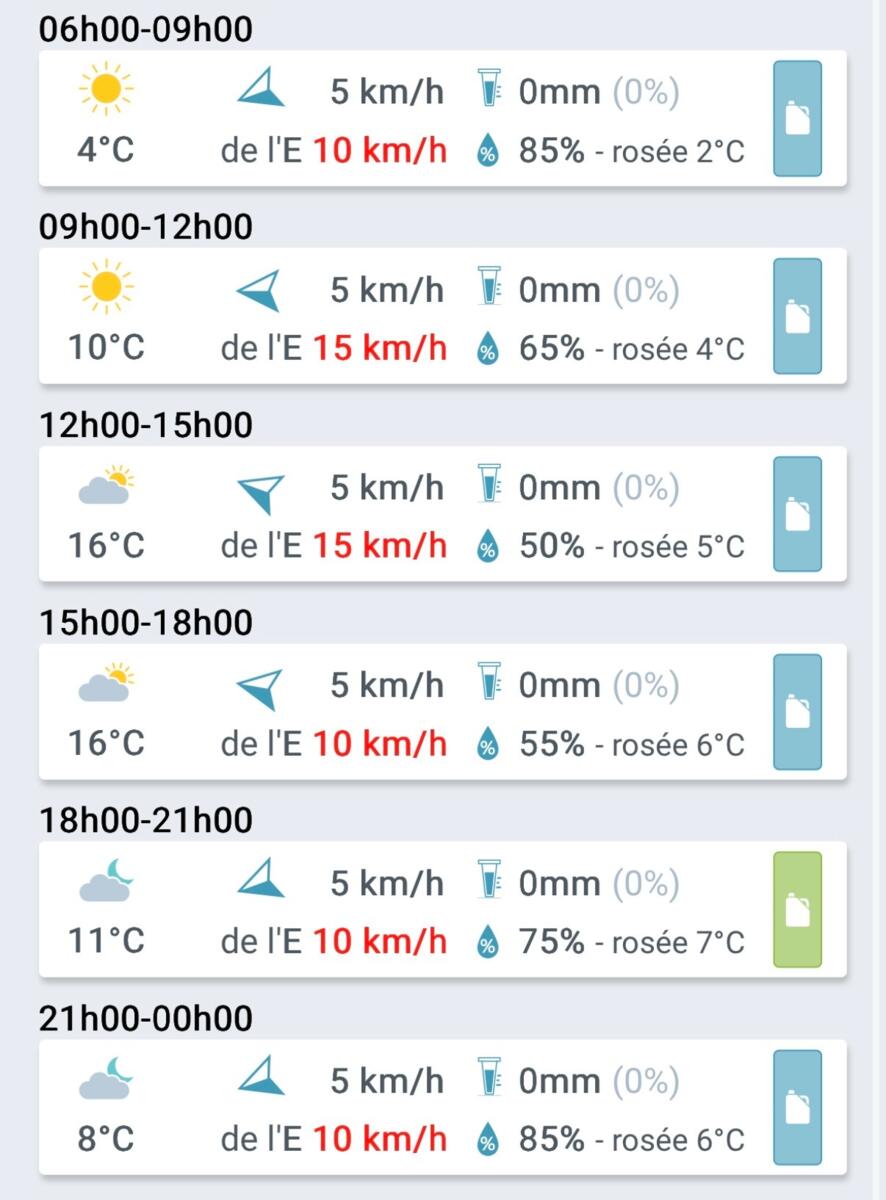The image size is (886, 1200).
Task: Open the spray conditions button for 06h00-09h00
Action: (x=797, y=118)
